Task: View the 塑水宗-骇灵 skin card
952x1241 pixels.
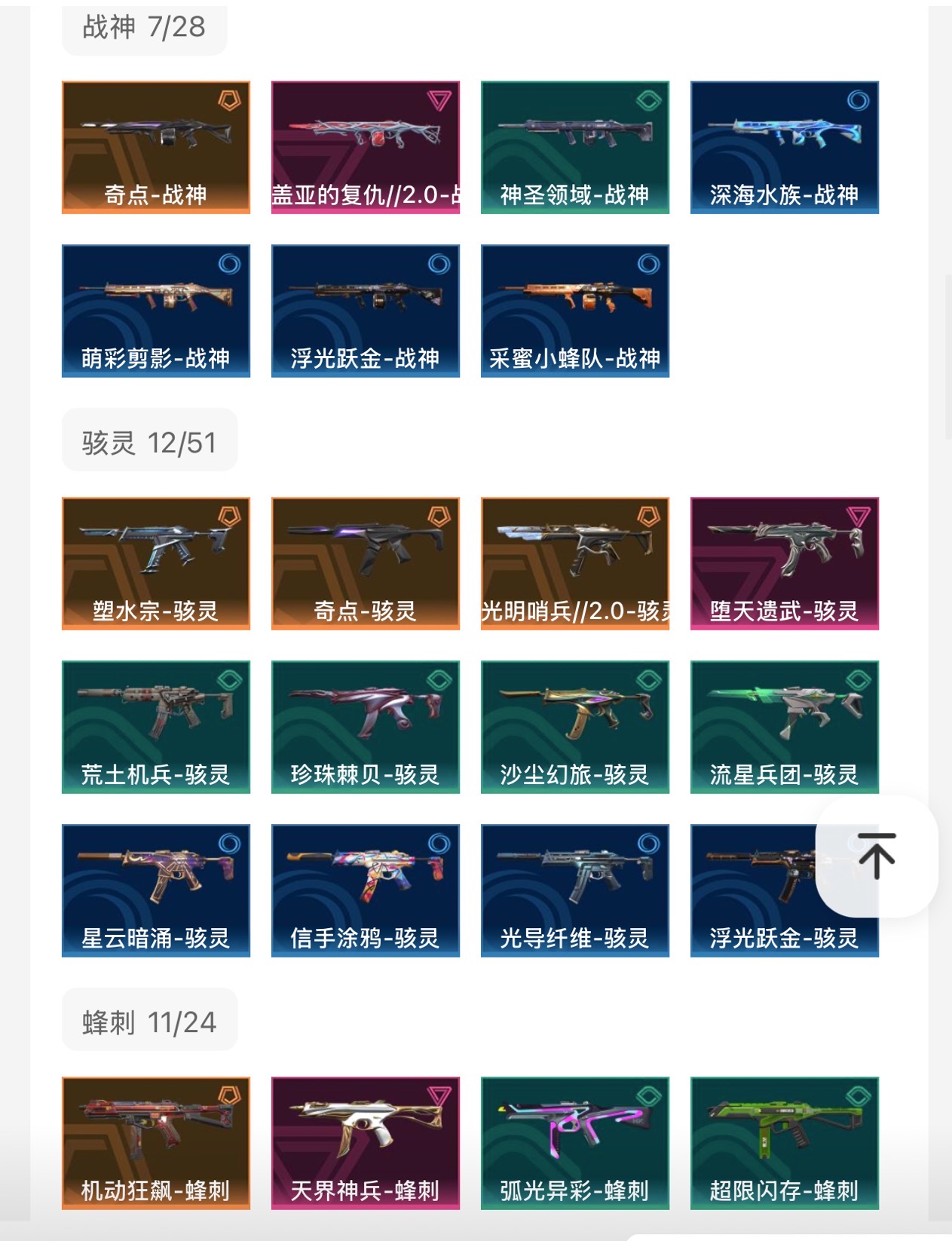Action: tap(156, 563)
